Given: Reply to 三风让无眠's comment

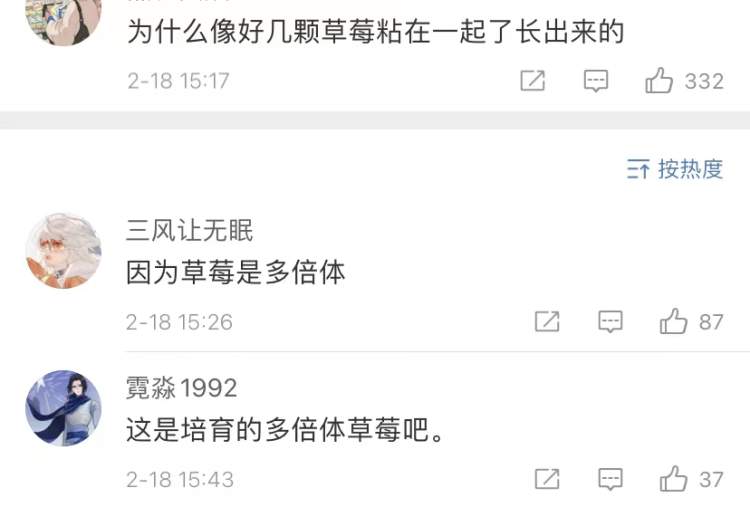Looking at the screenshot, I should pyautogui.click(x=610, y=321).
